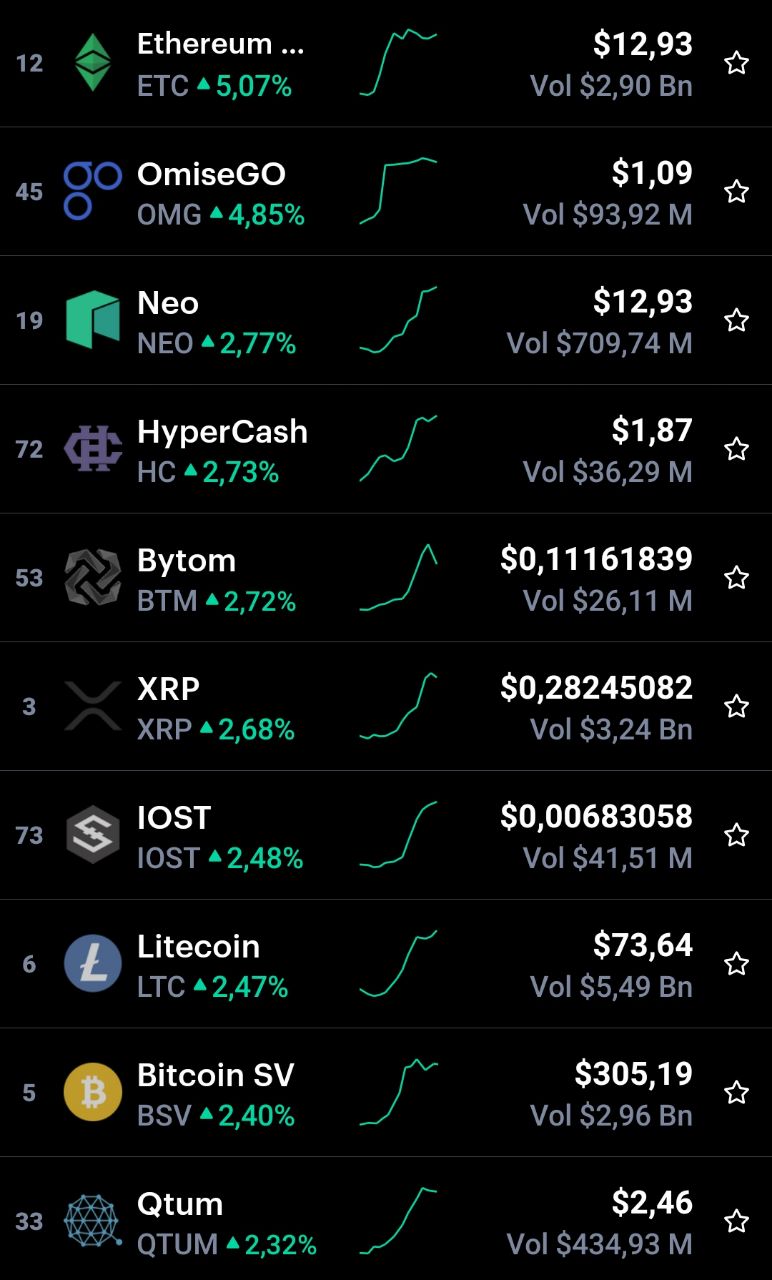Favorite IOST with the star
Screen dimensions: 772x1280
tap(737, 835)
